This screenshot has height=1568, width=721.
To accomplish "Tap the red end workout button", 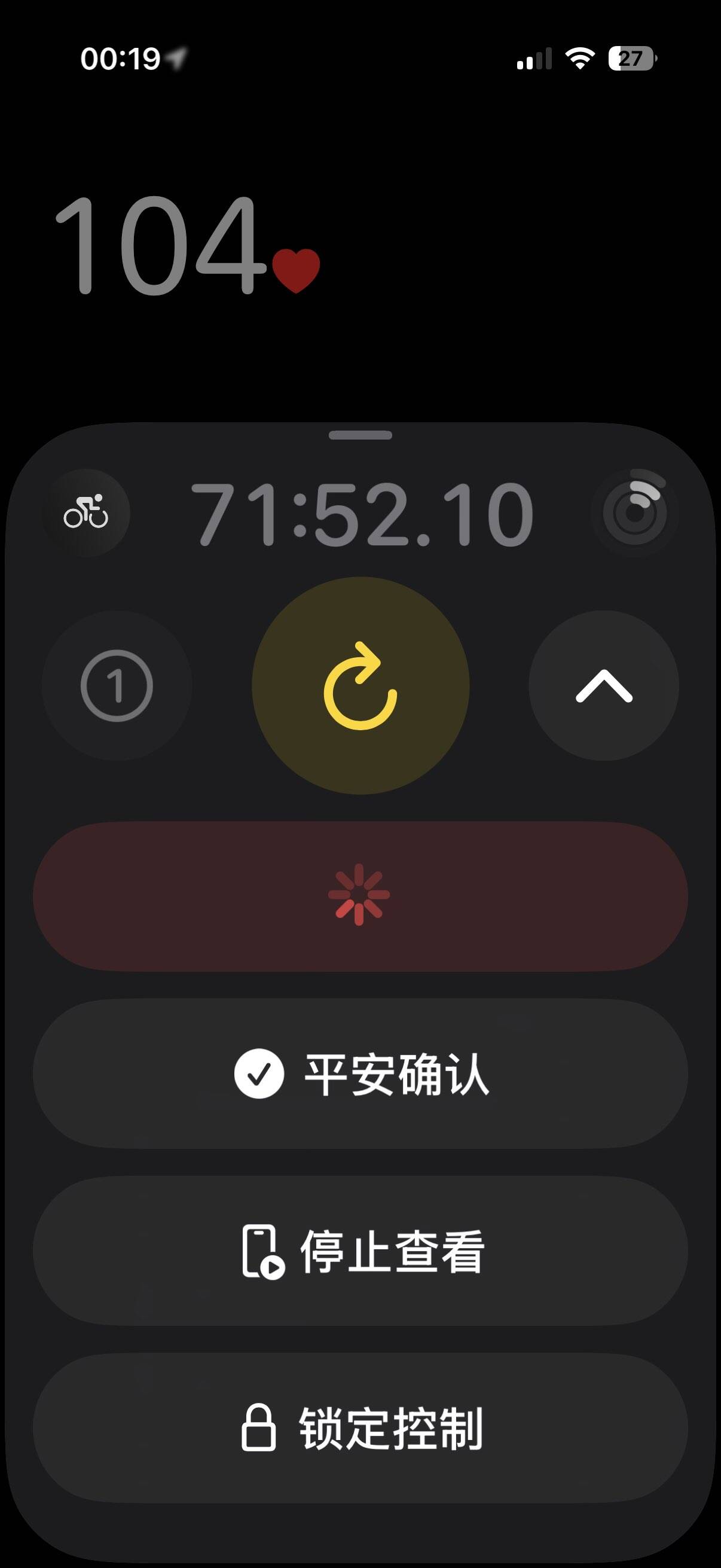I will click(360, 895).
